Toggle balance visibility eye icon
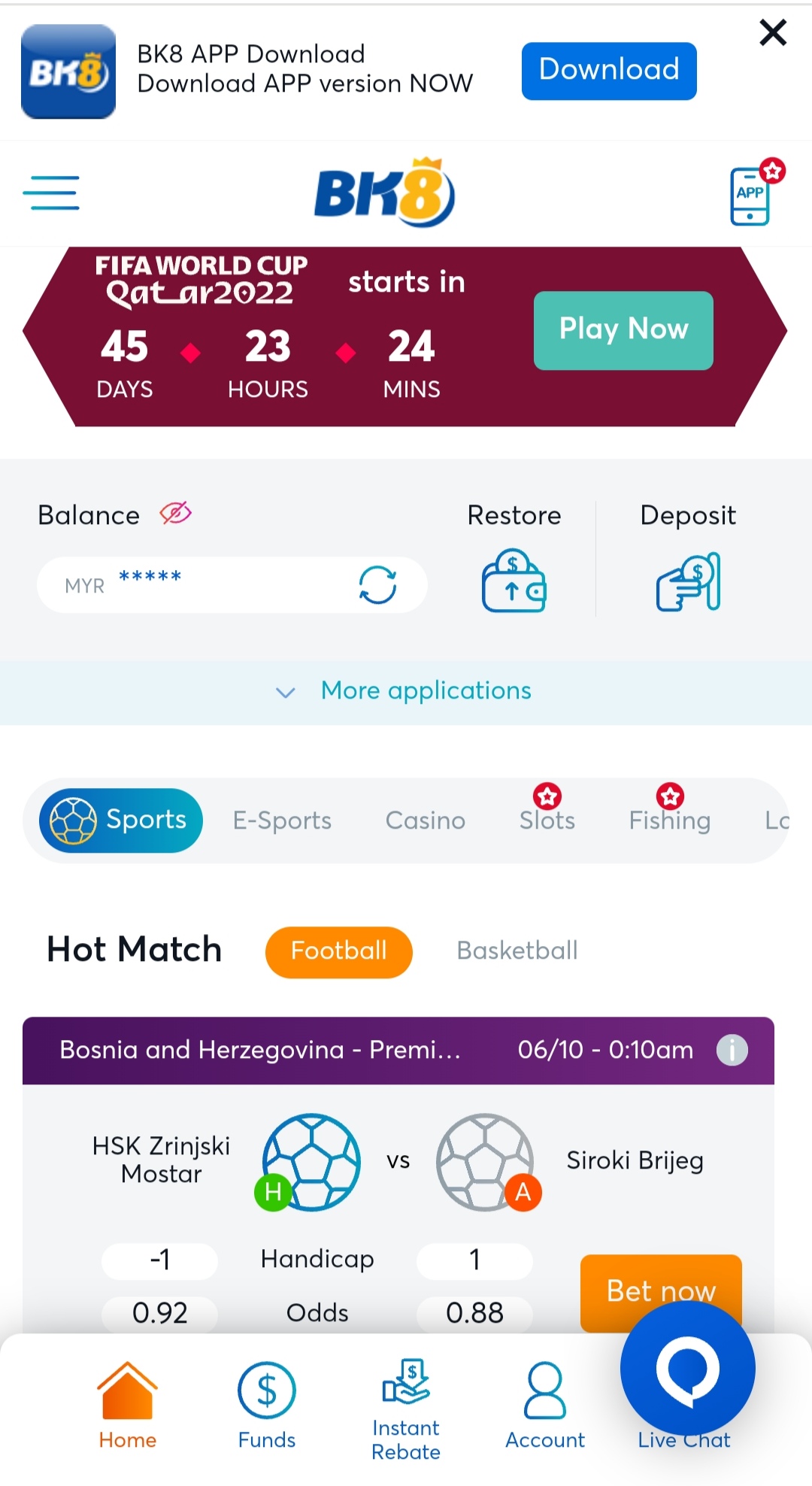 [x=175, y=514]
